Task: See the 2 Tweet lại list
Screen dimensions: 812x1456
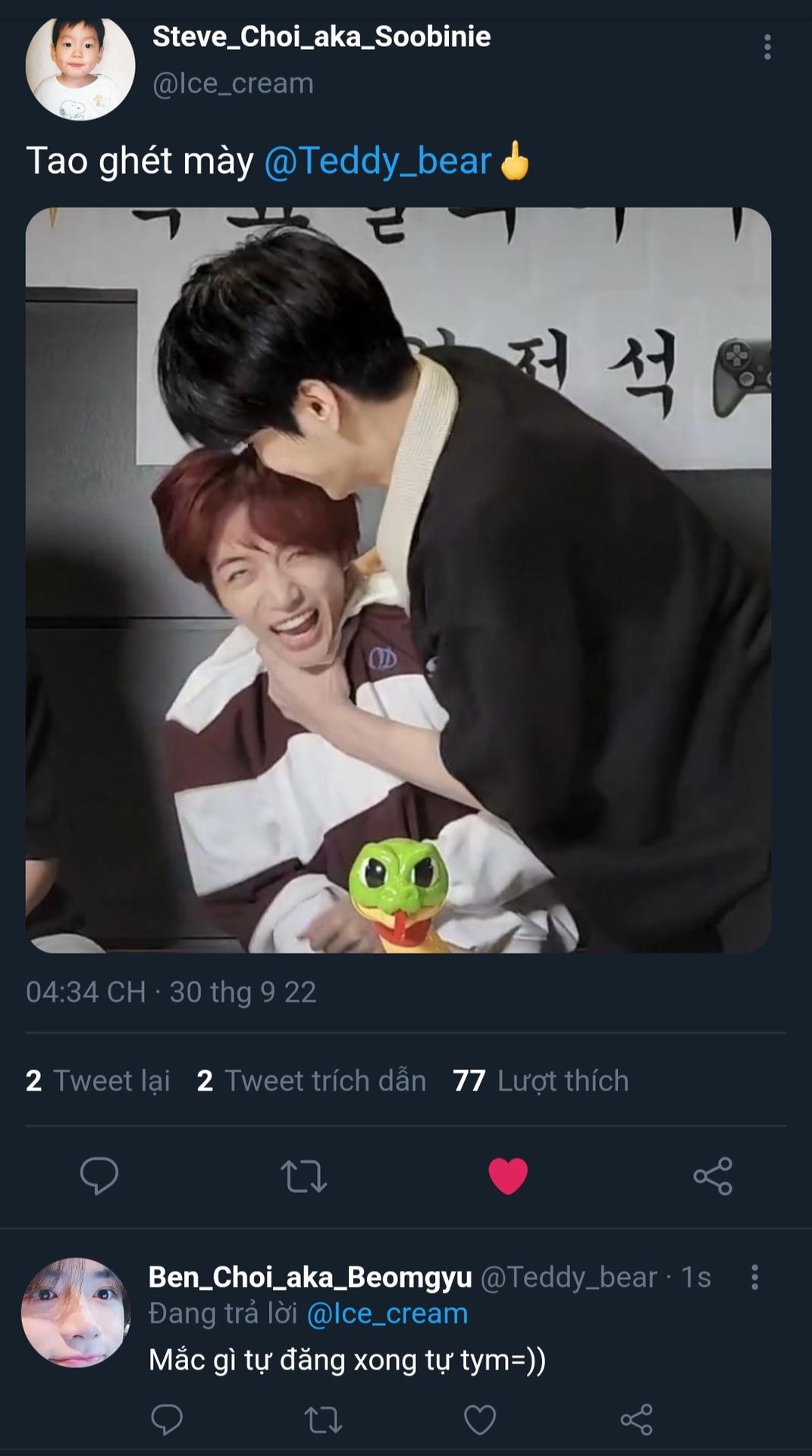Action: pyautogui.click(x=98, y=1081)
